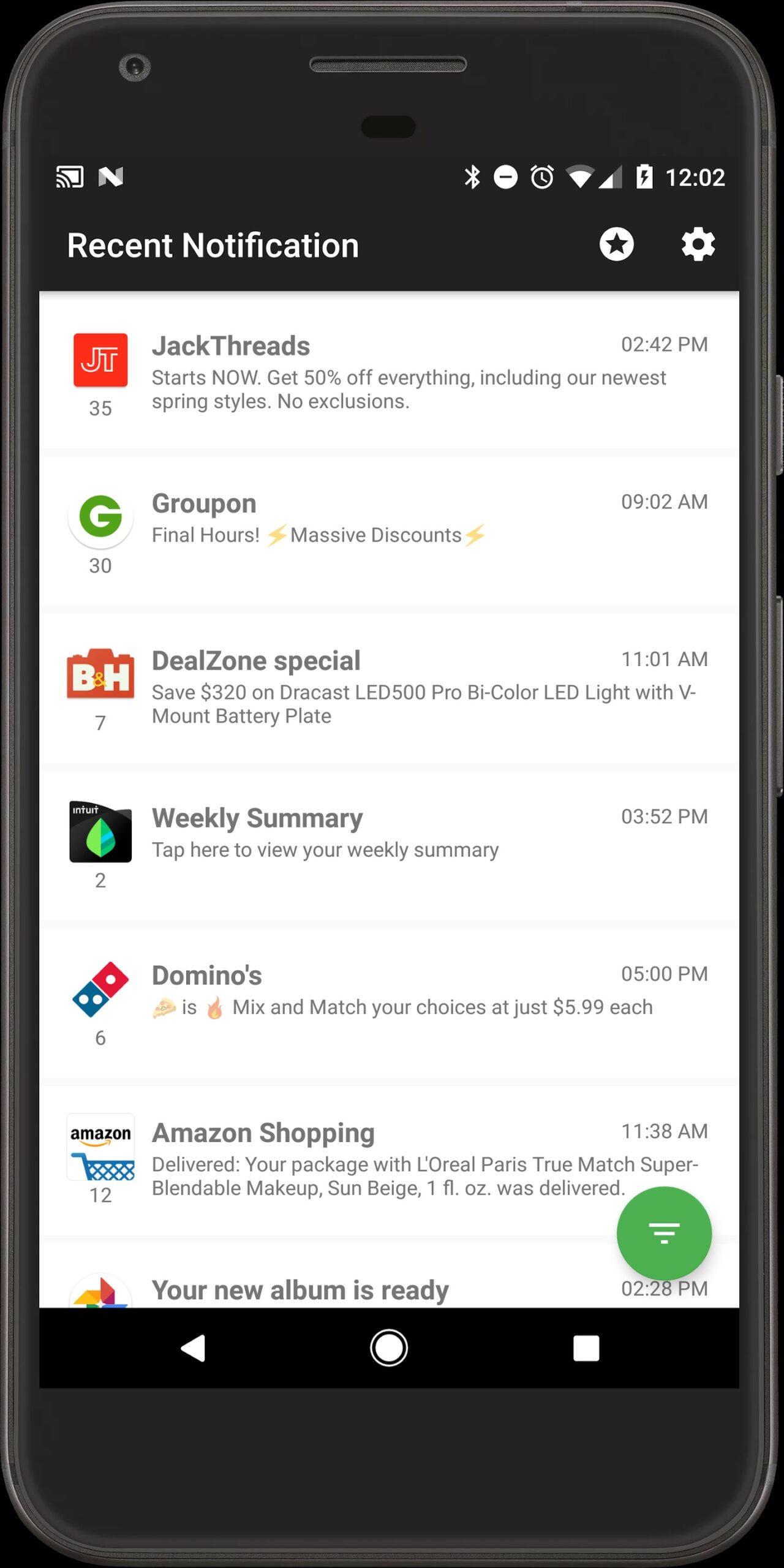Open the JackThreads notification
This screenshot has height=1568, width=784.
click(390, 374)
